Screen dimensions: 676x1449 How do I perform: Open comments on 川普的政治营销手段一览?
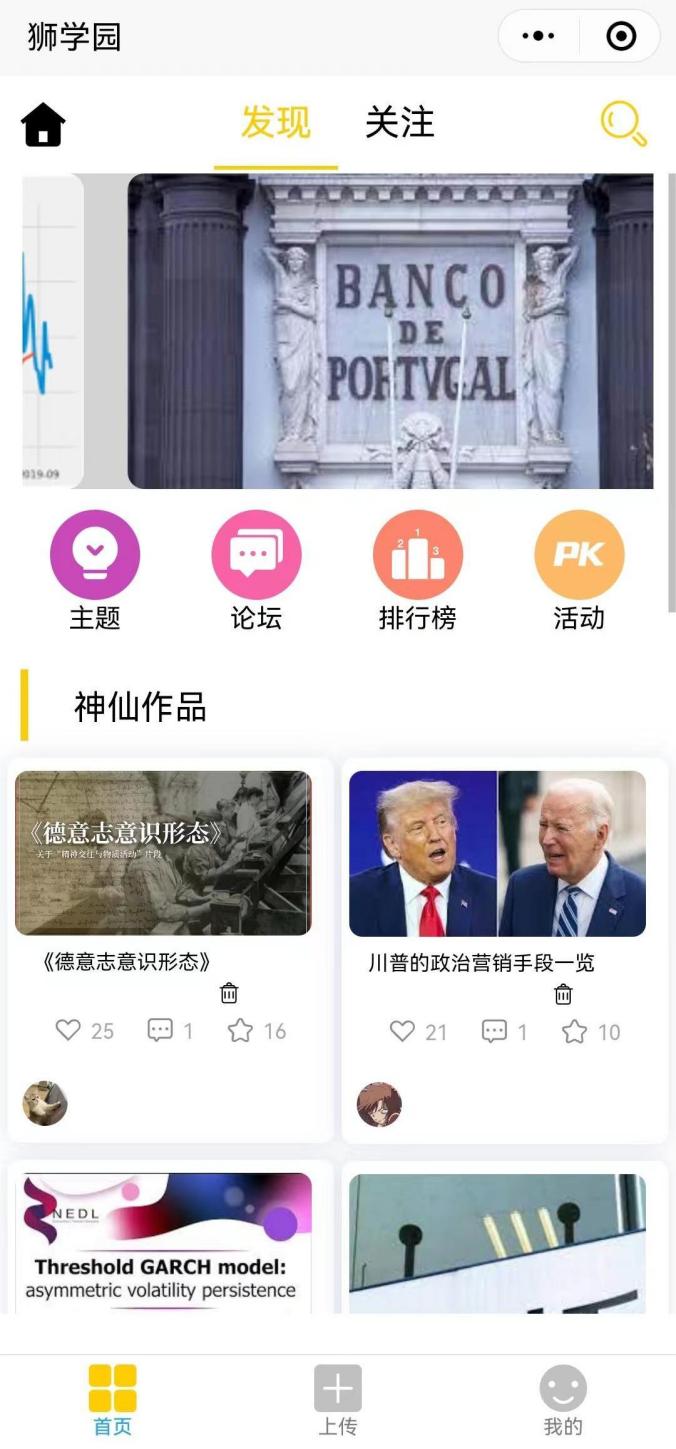pos(494,1031)
